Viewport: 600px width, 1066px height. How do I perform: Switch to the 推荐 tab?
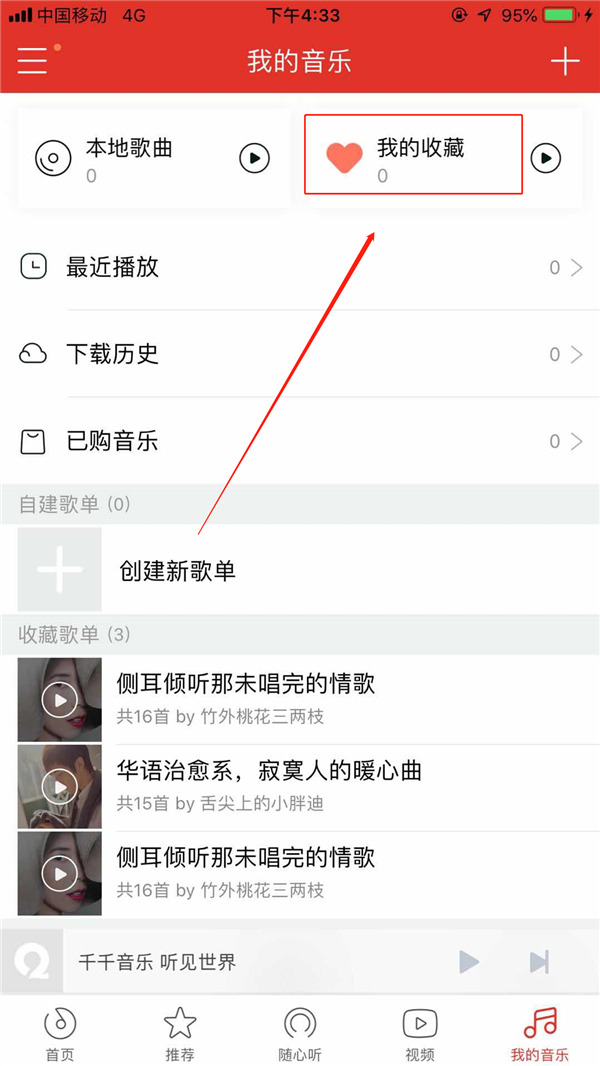click(180, 1033)
